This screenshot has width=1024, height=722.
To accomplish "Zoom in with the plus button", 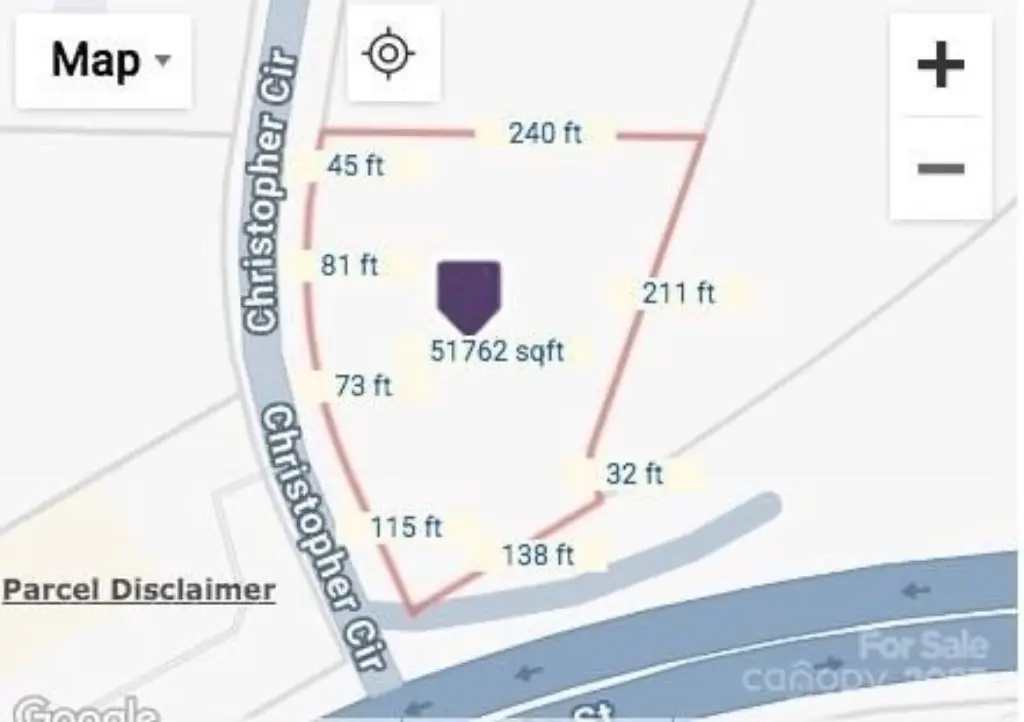I will point(940,66).
